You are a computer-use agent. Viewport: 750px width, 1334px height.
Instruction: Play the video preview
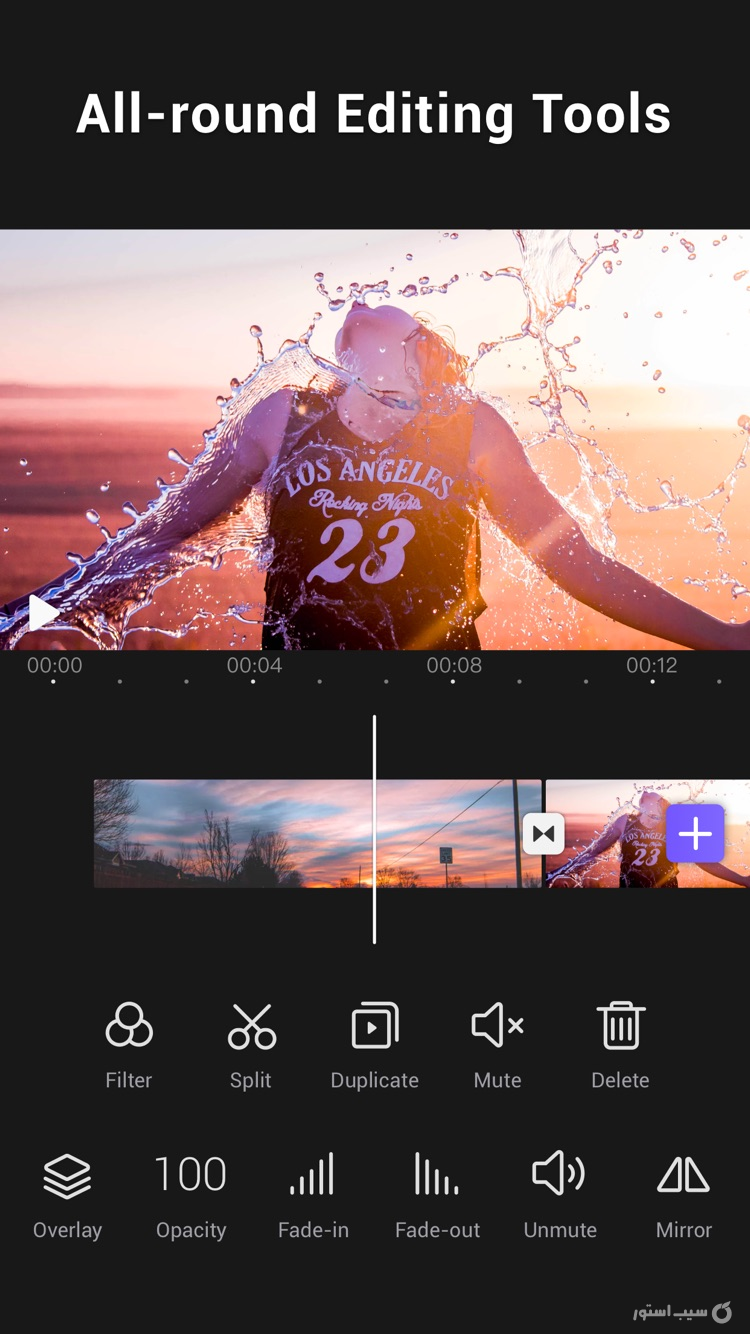coord(44,613)
